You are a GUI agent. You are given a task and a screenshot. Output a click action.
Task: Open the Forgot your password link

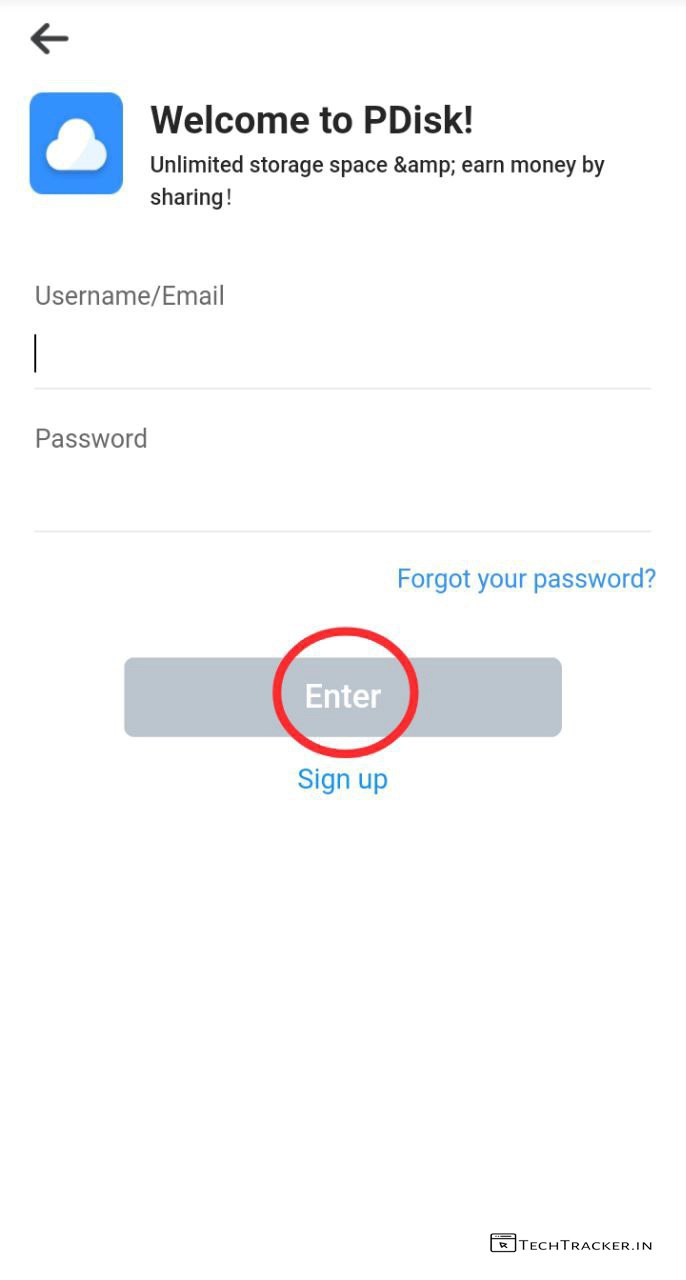(526, 579)
